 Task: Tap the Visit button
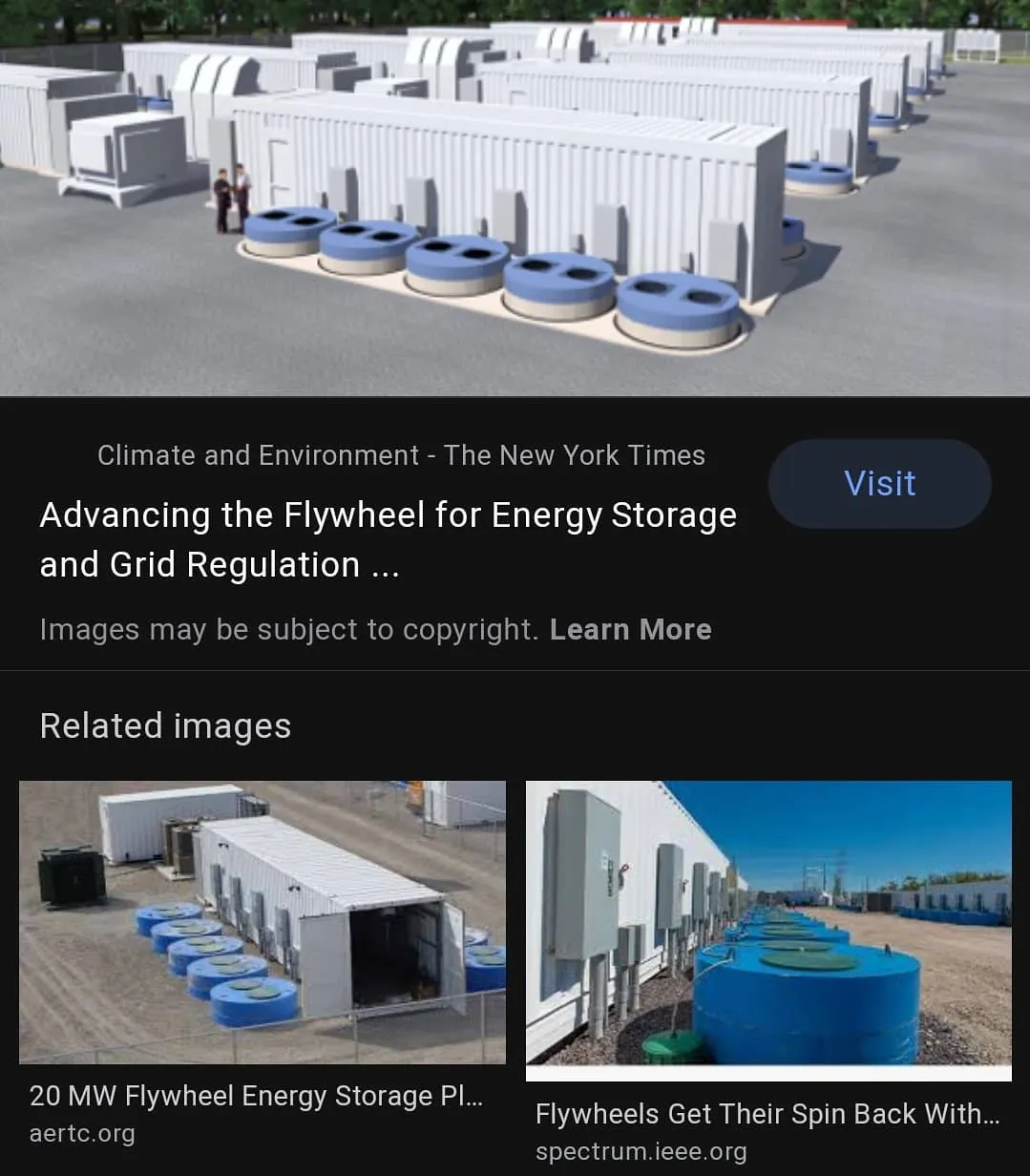pyautogui.click(x=879, y=483)
